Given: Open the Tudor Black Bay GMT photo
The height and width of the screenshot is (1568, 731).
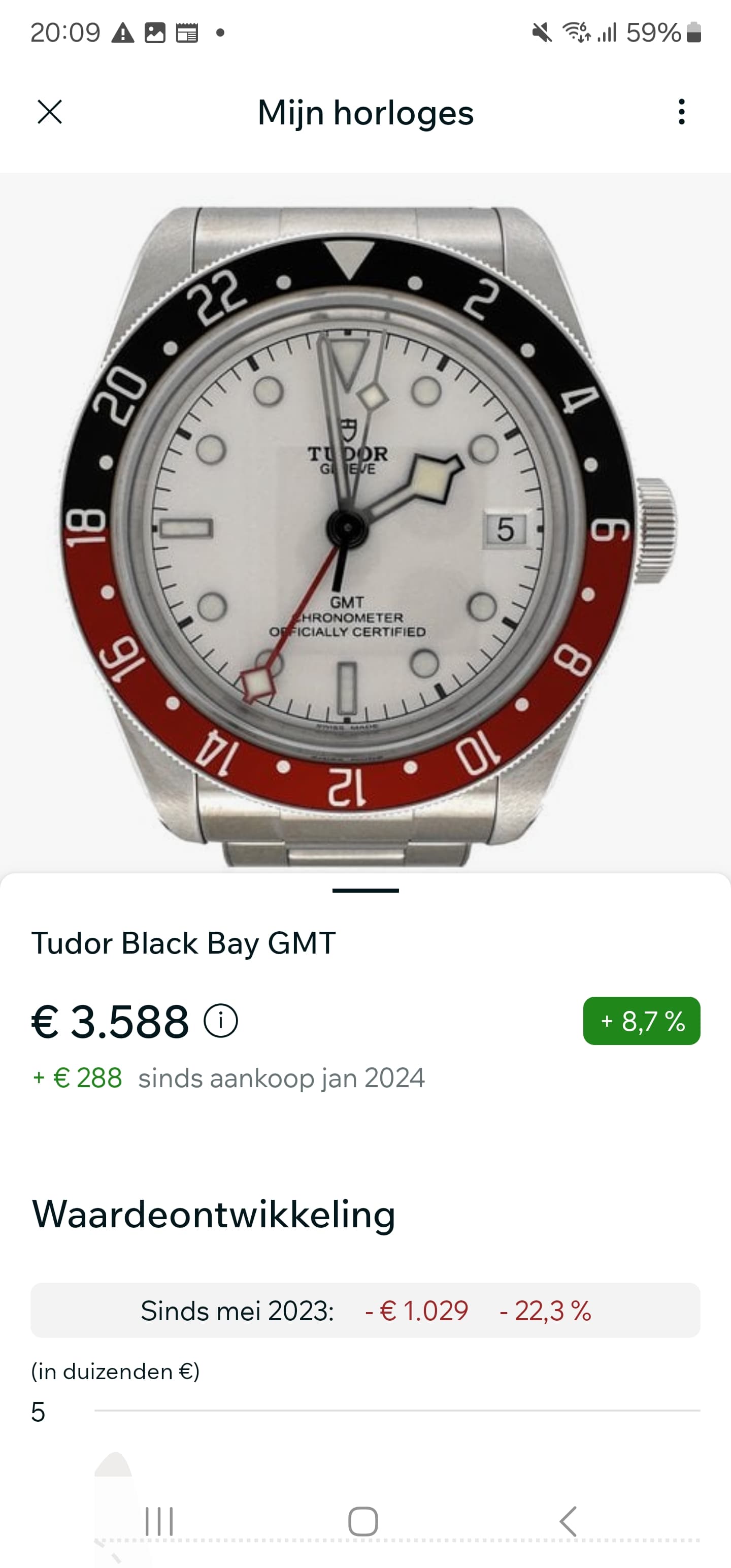Looking at the screenshot, I should pyautogui.click(x=365, y=524).
